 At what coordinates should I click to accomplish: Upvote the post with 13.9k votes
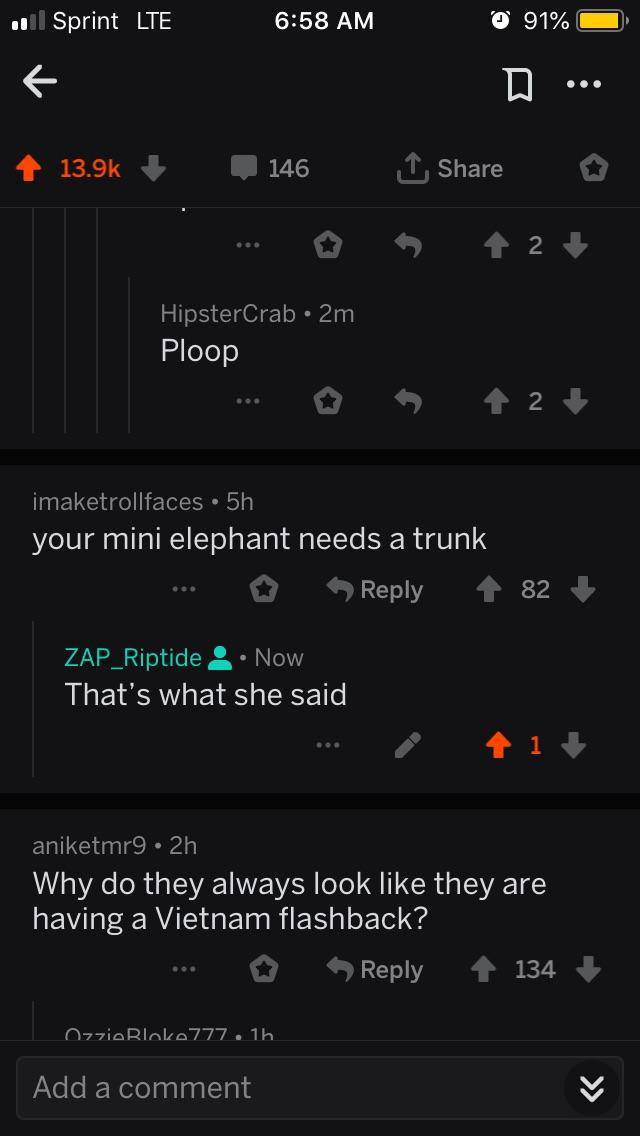pyautogui.click(x=30, y=169)
